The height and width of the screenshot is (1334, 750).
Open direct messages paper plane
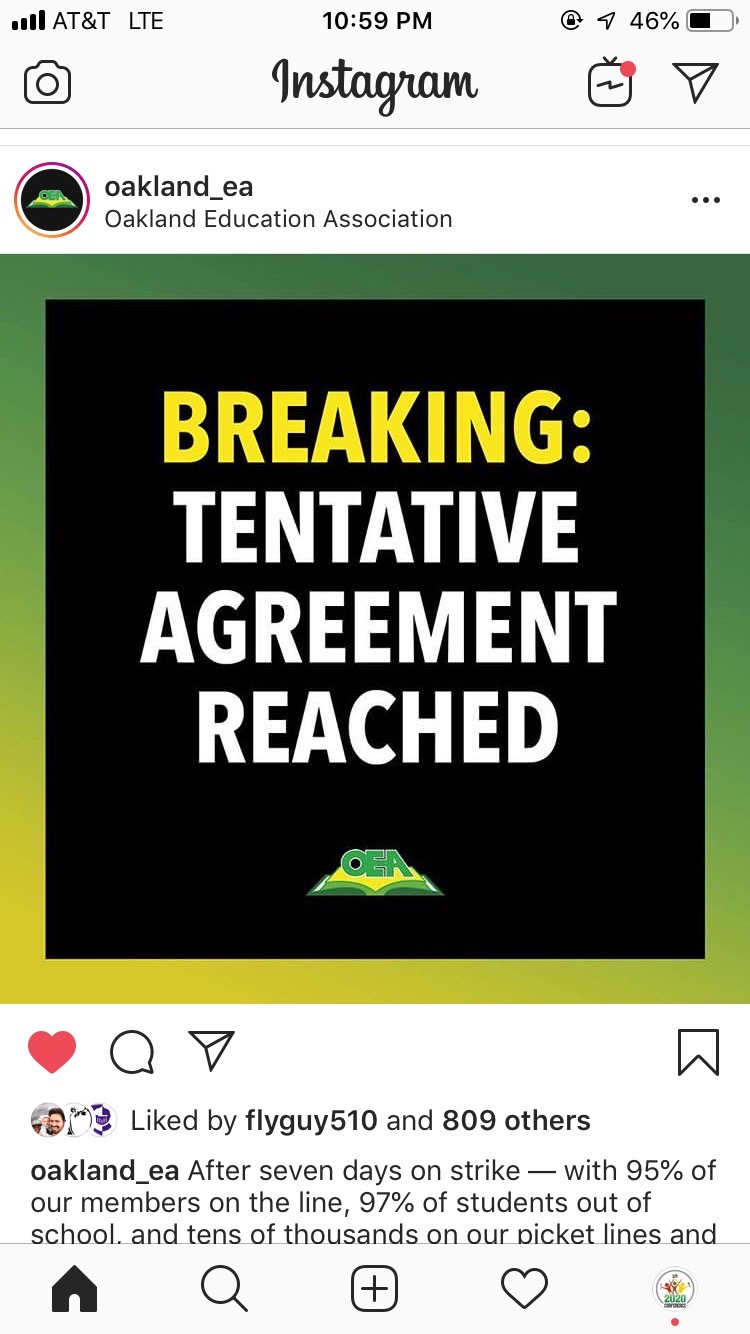pos(695,82)
